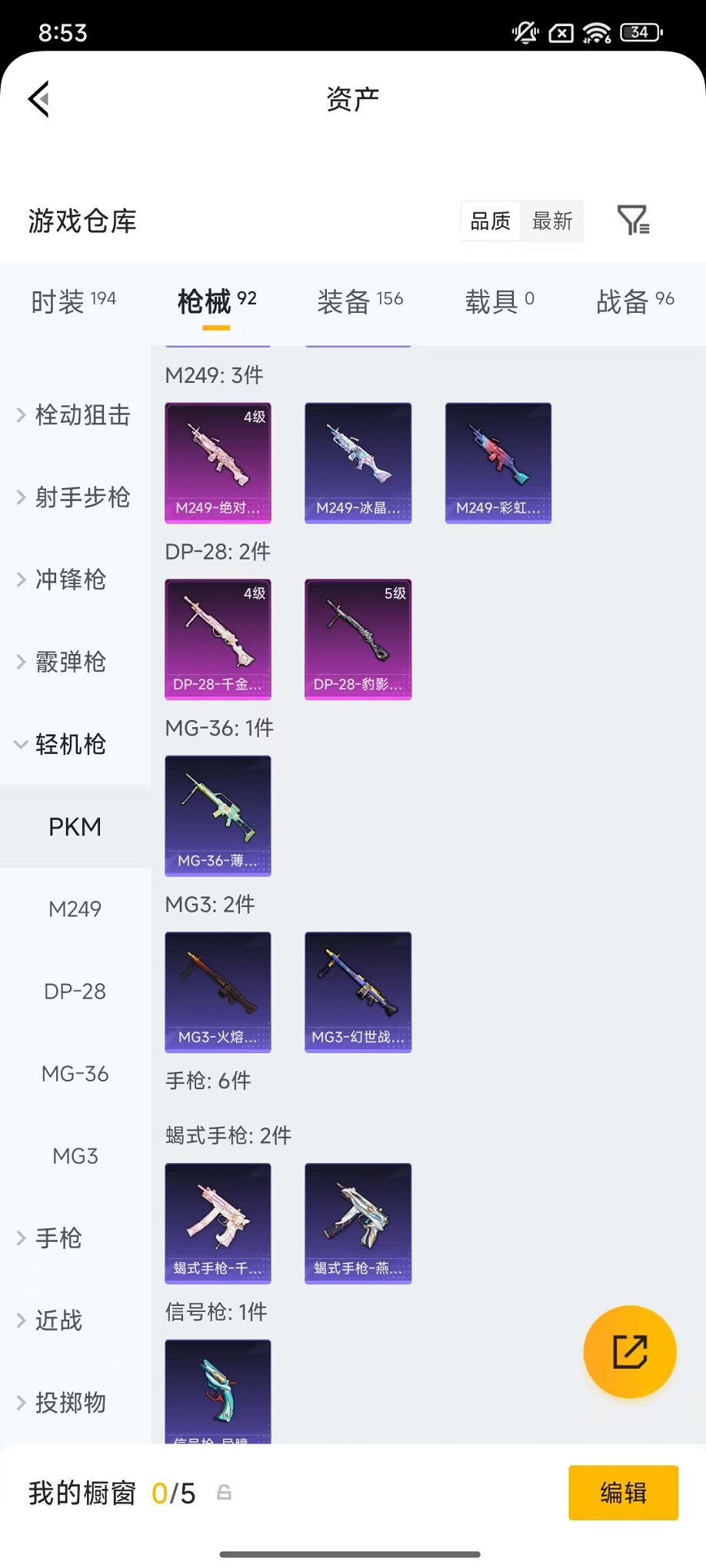
Task: Switch to the 时装 tab
Action: click(x=73, y=301)
